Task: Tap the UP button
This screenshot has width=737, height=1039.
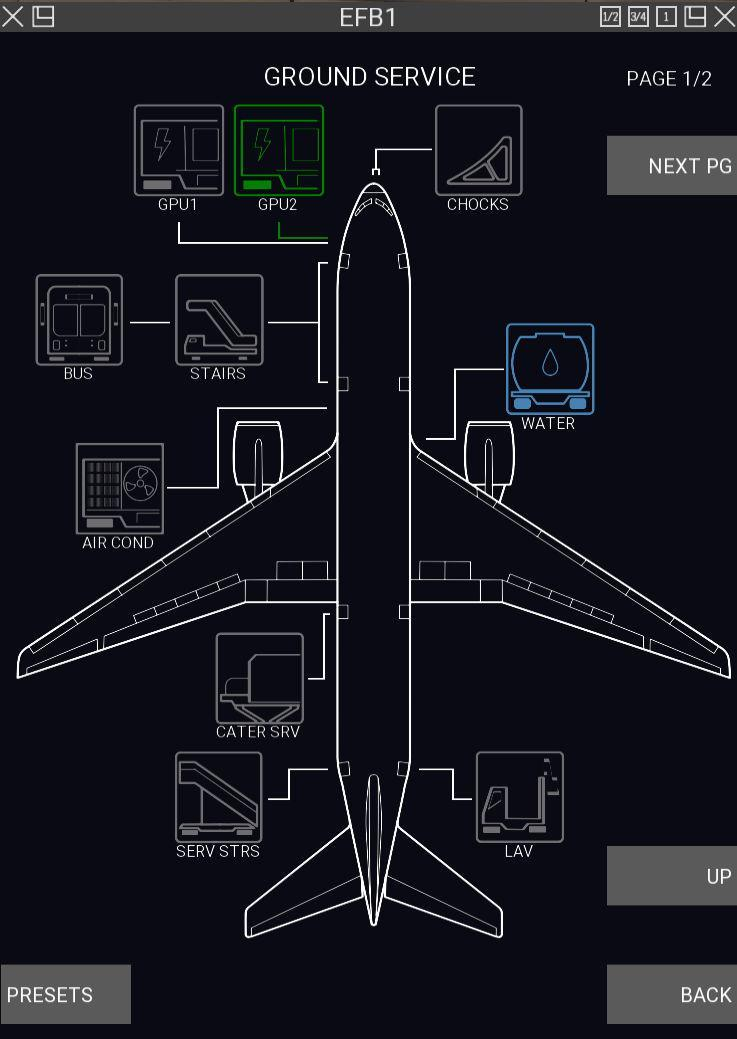Action: (x=672, y=876)
